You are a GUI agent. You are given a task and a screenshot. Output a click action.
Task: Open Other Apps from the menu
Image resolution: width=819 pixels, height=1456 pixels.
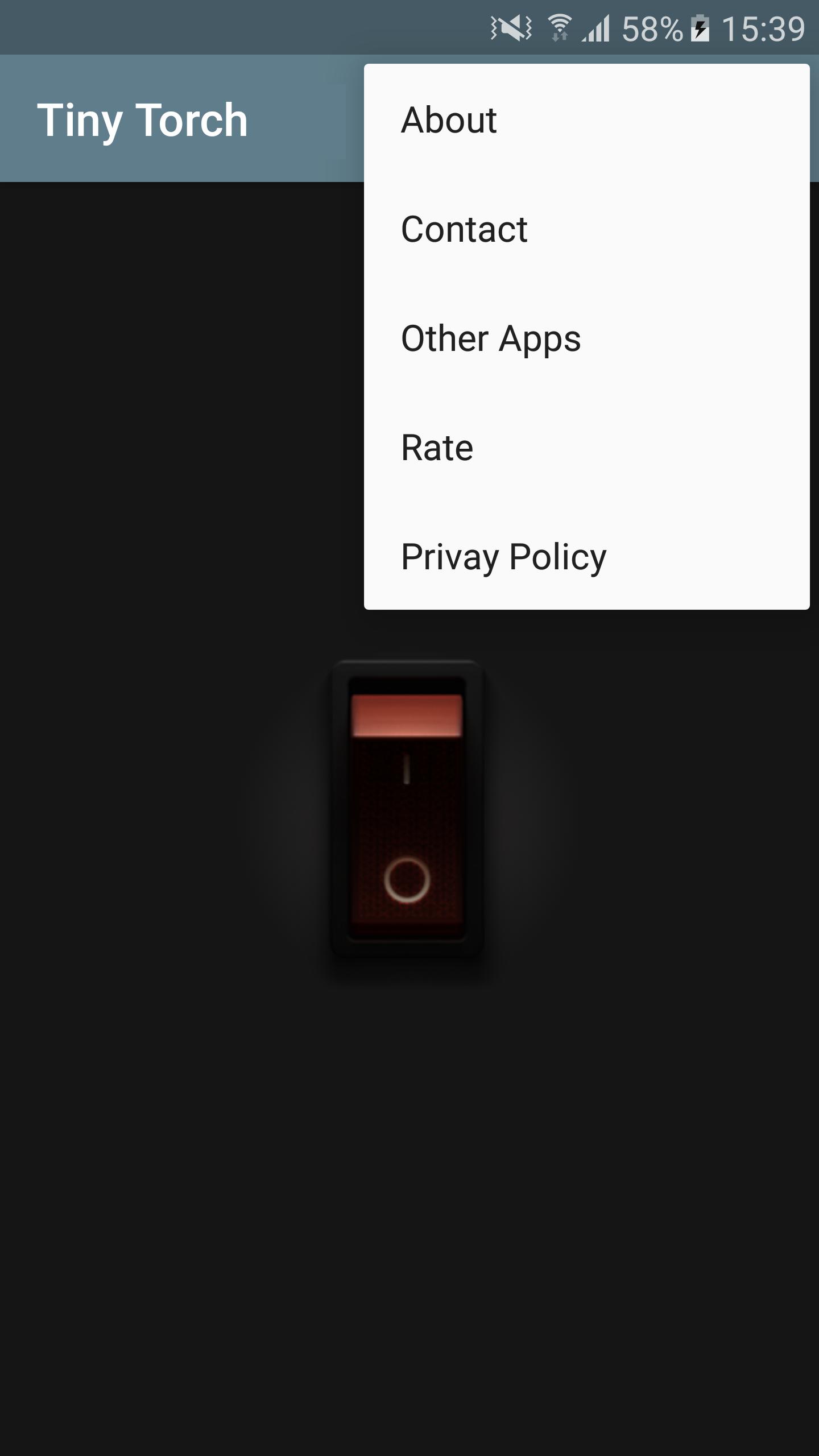coord(586,338)
